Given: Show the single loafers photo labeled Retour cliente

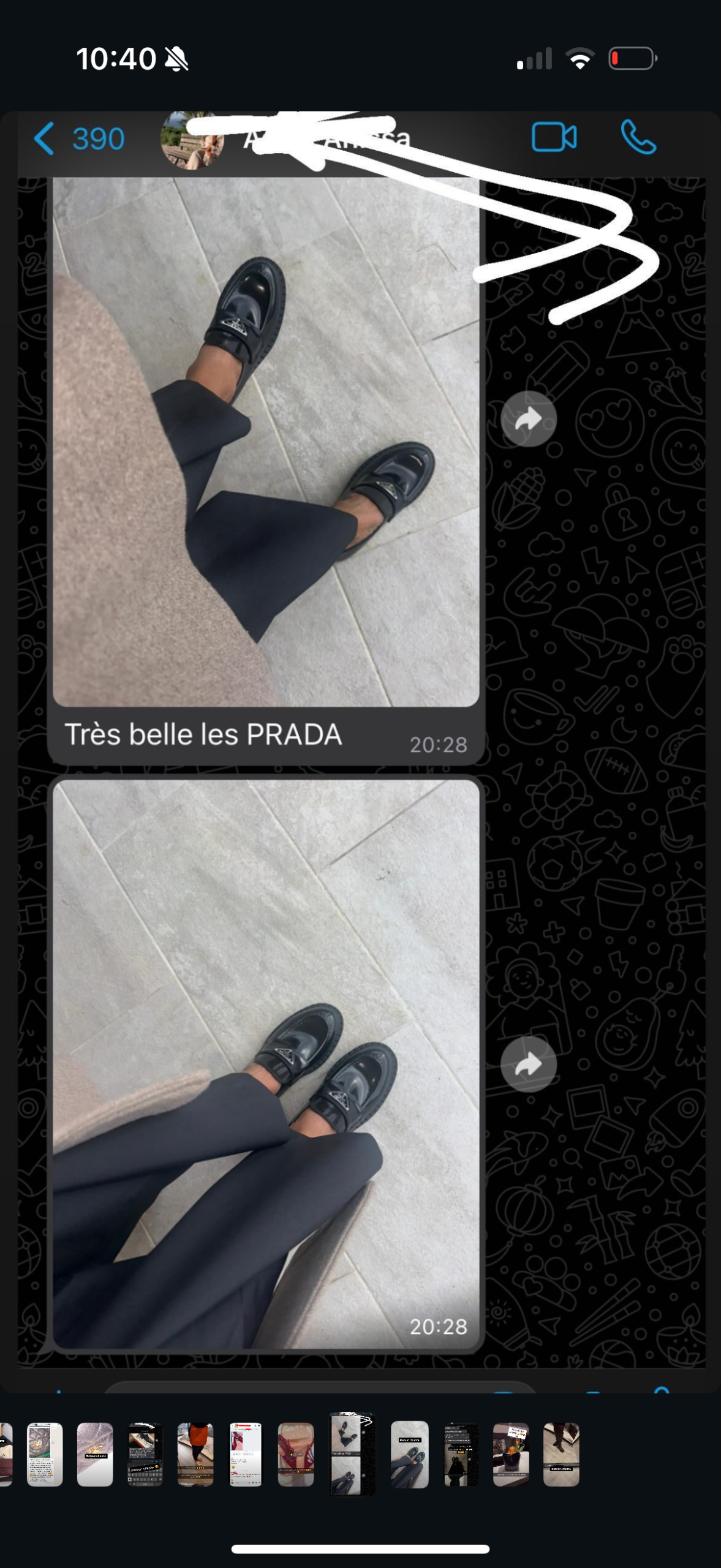Looking at the screenshot, I should [x=410, y=1454].
